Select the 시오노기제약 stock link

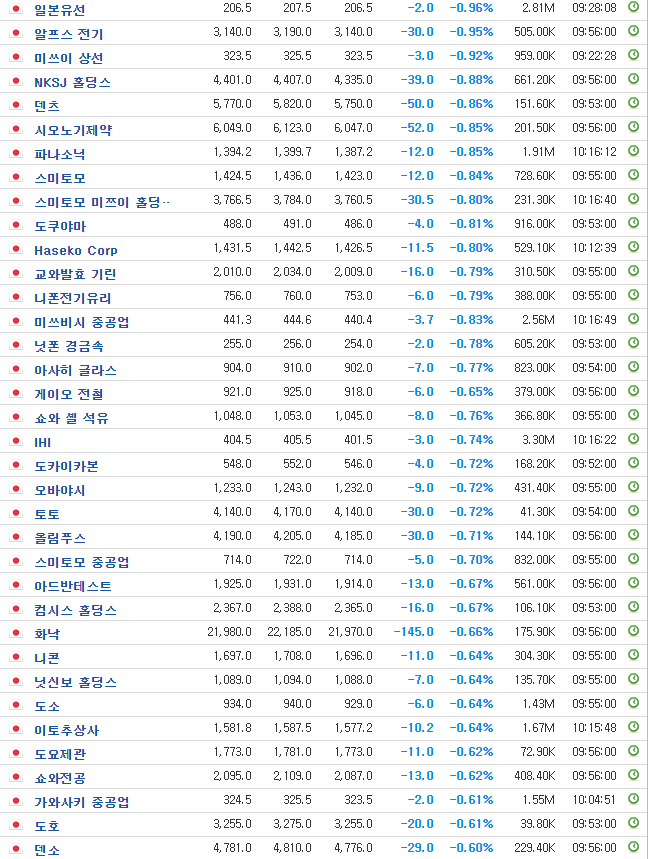click(x=73, y=130)
